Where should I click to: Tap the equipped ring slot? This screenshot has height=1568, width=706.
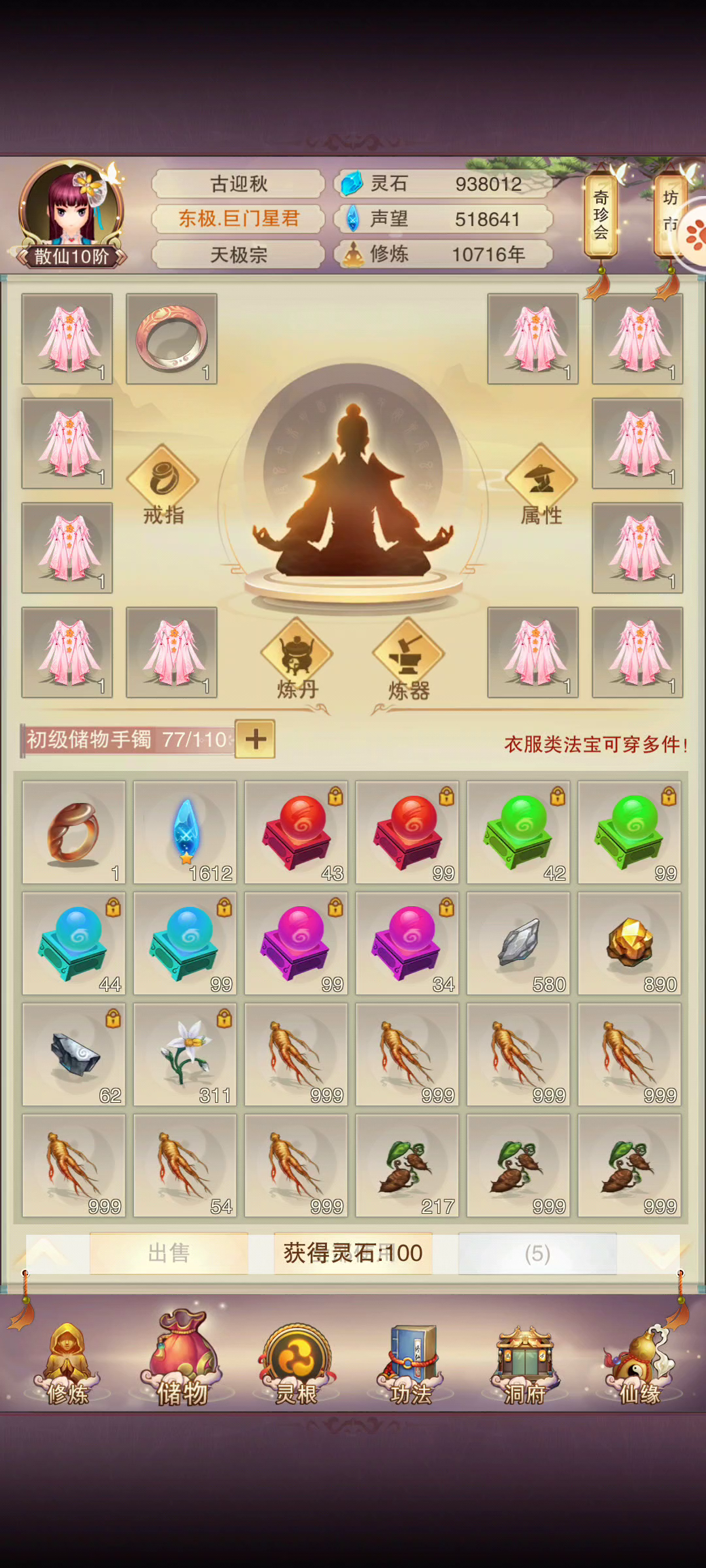[x=171, y=338]
